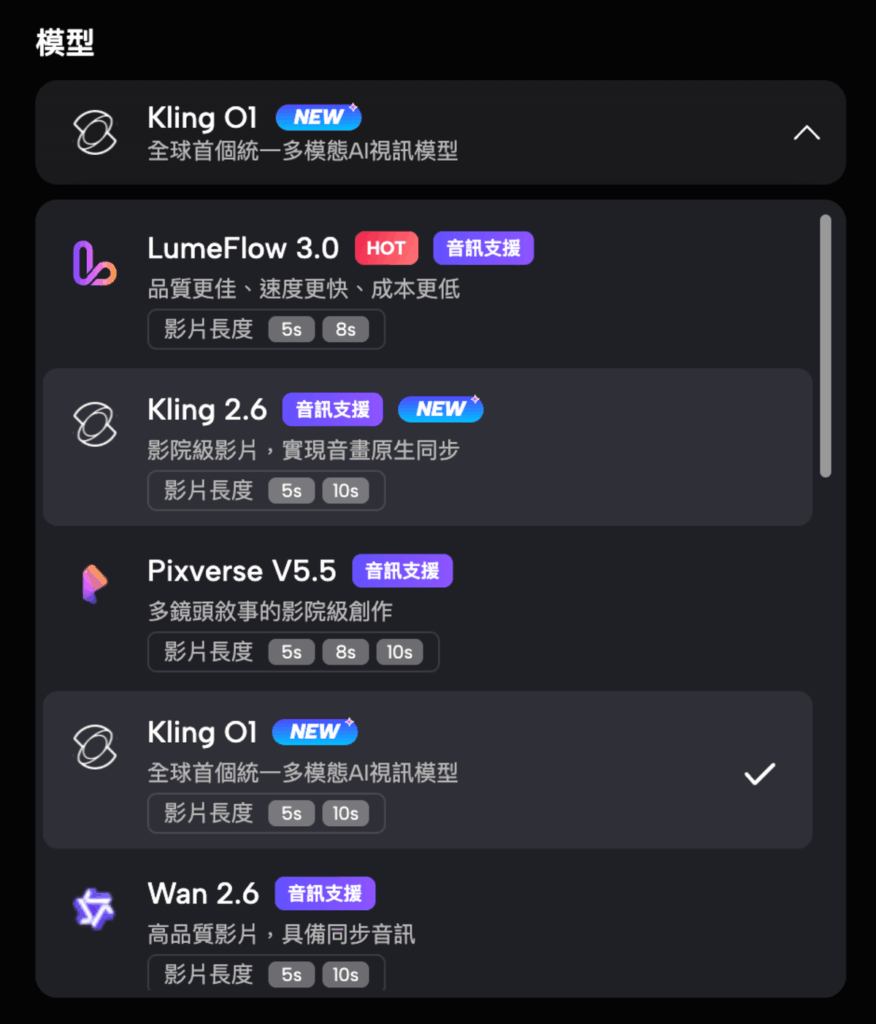Click the NEW badge next to Kling 2.6
Screen dimensions: 876x1024
click(x=440, y=409)
